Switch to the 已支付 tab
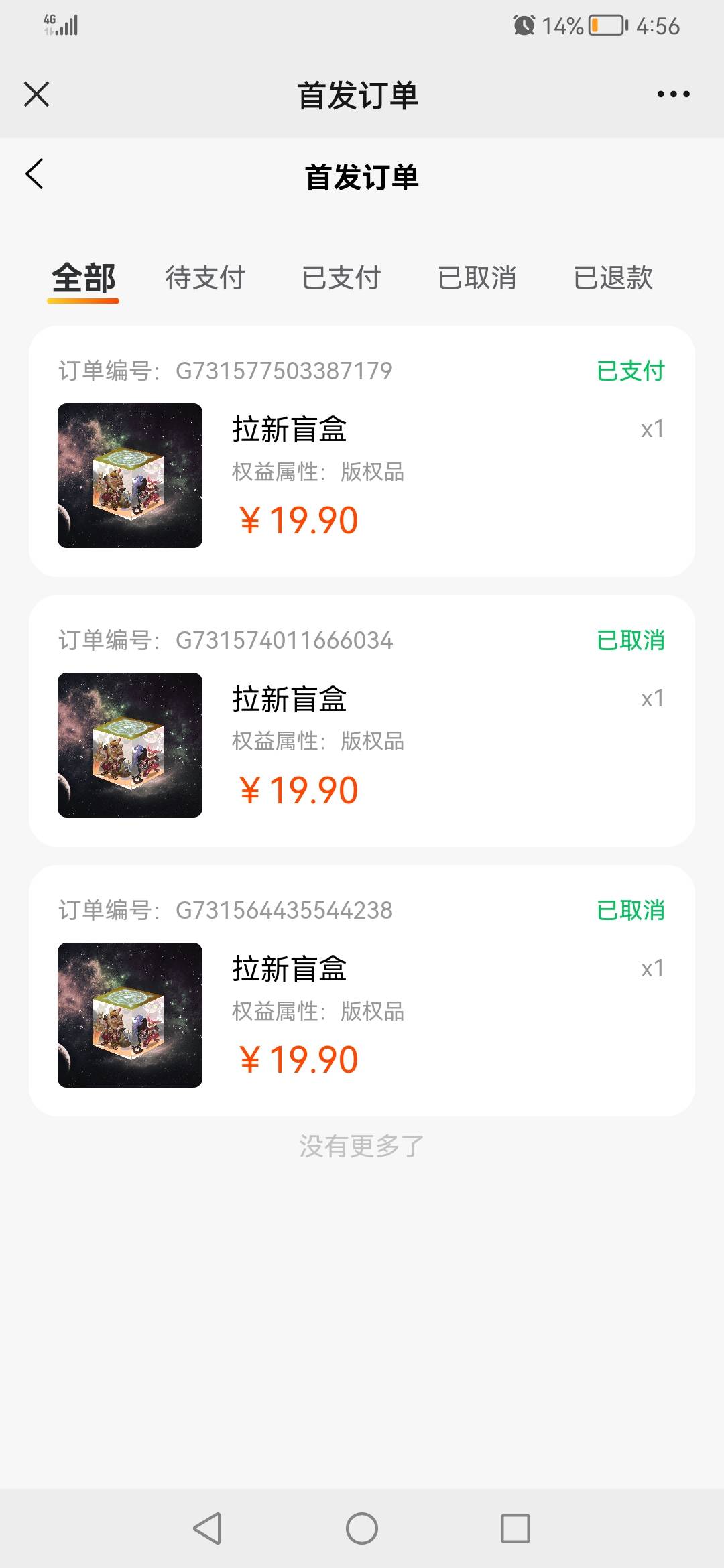724x1568 pixels. pos(341,277)
